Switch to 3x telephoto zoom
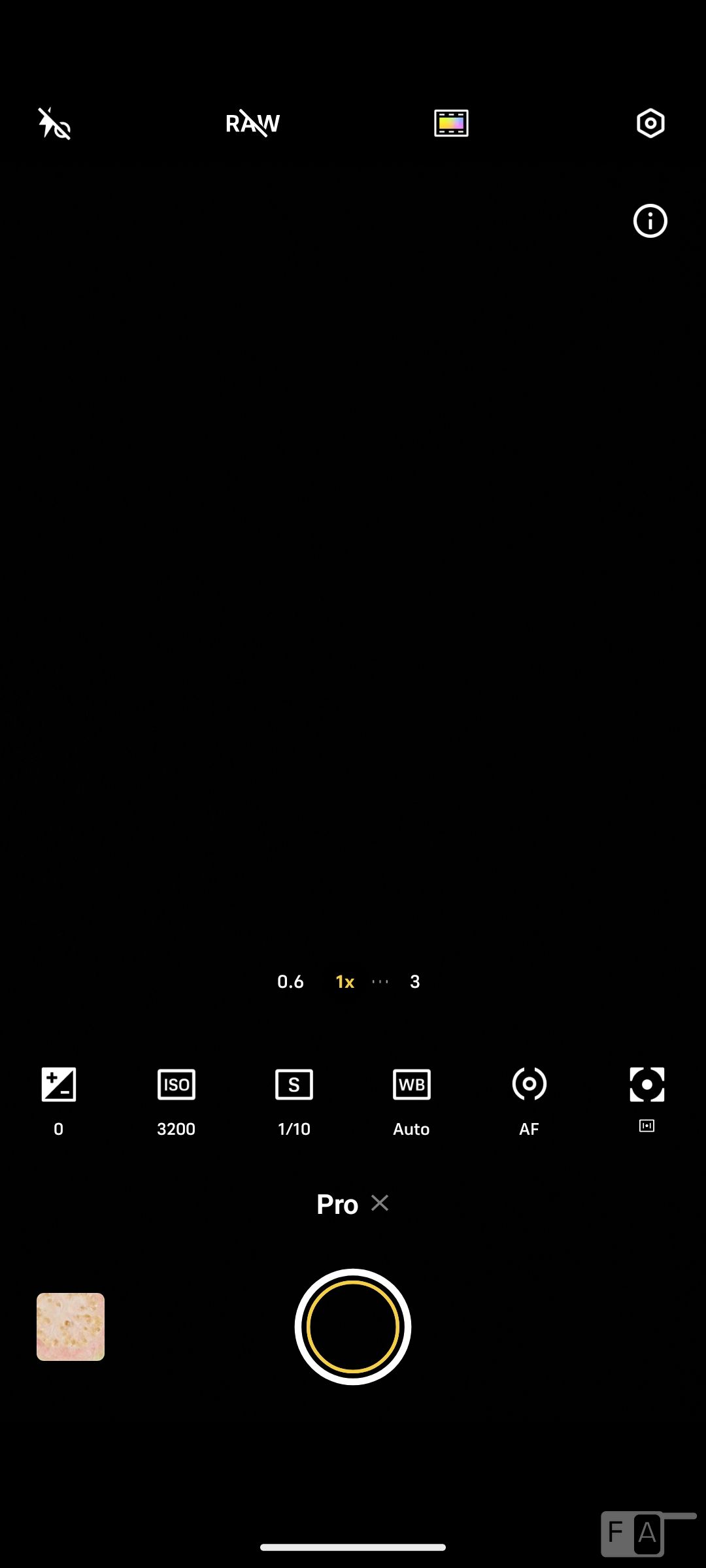The height and width of the screenshot is (1568, 706). (414, 981)
